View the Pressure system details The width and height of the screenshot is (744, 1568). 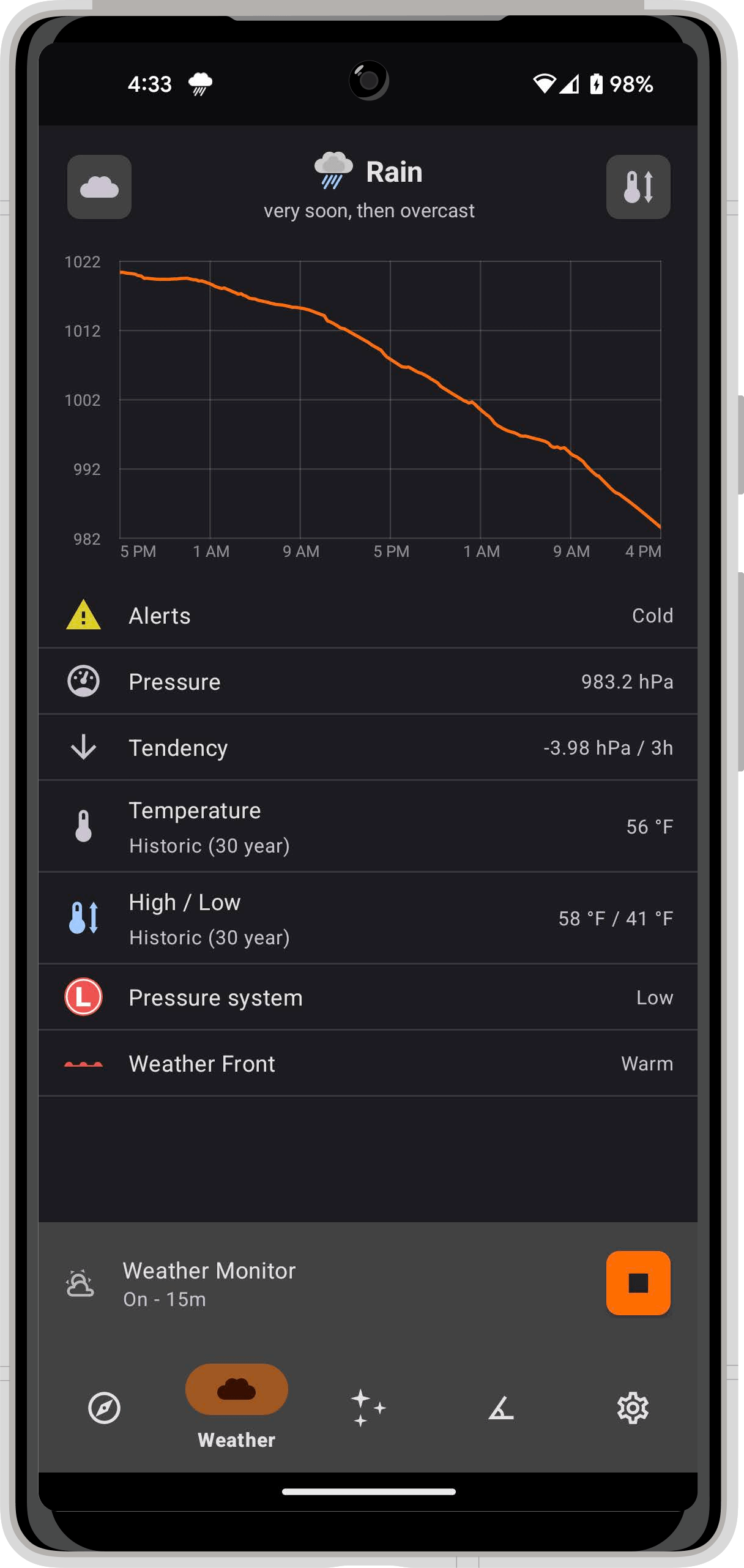pos(368,998)
